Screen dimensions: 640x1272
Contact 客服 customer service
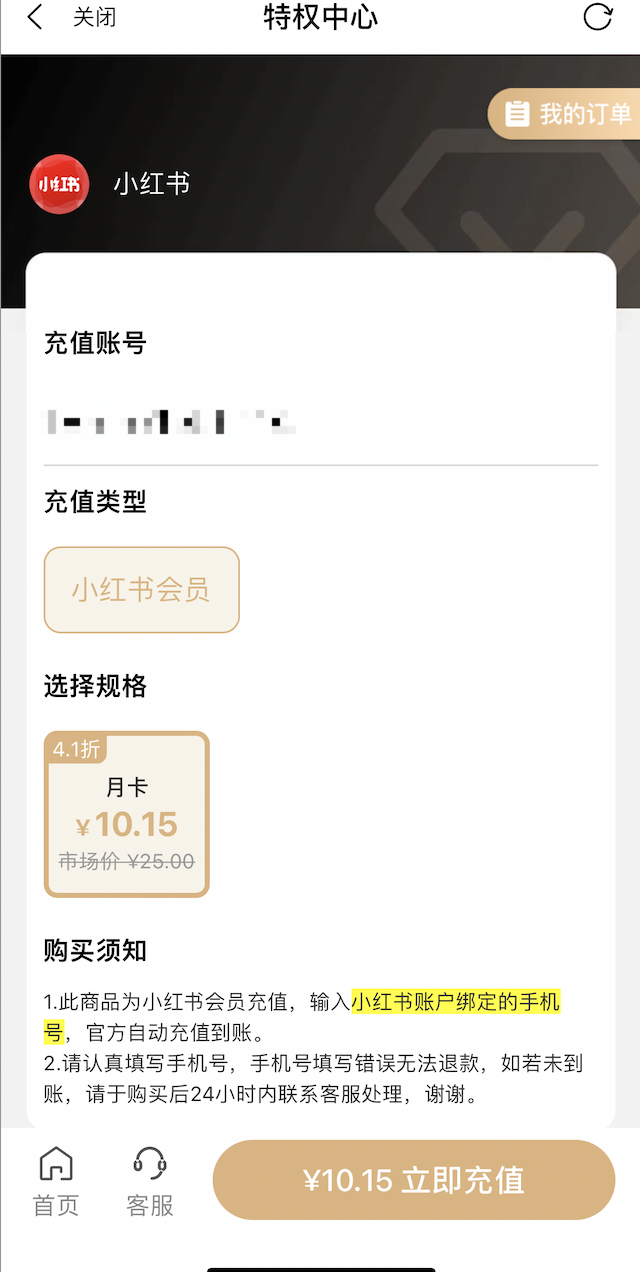(150, 1181)
